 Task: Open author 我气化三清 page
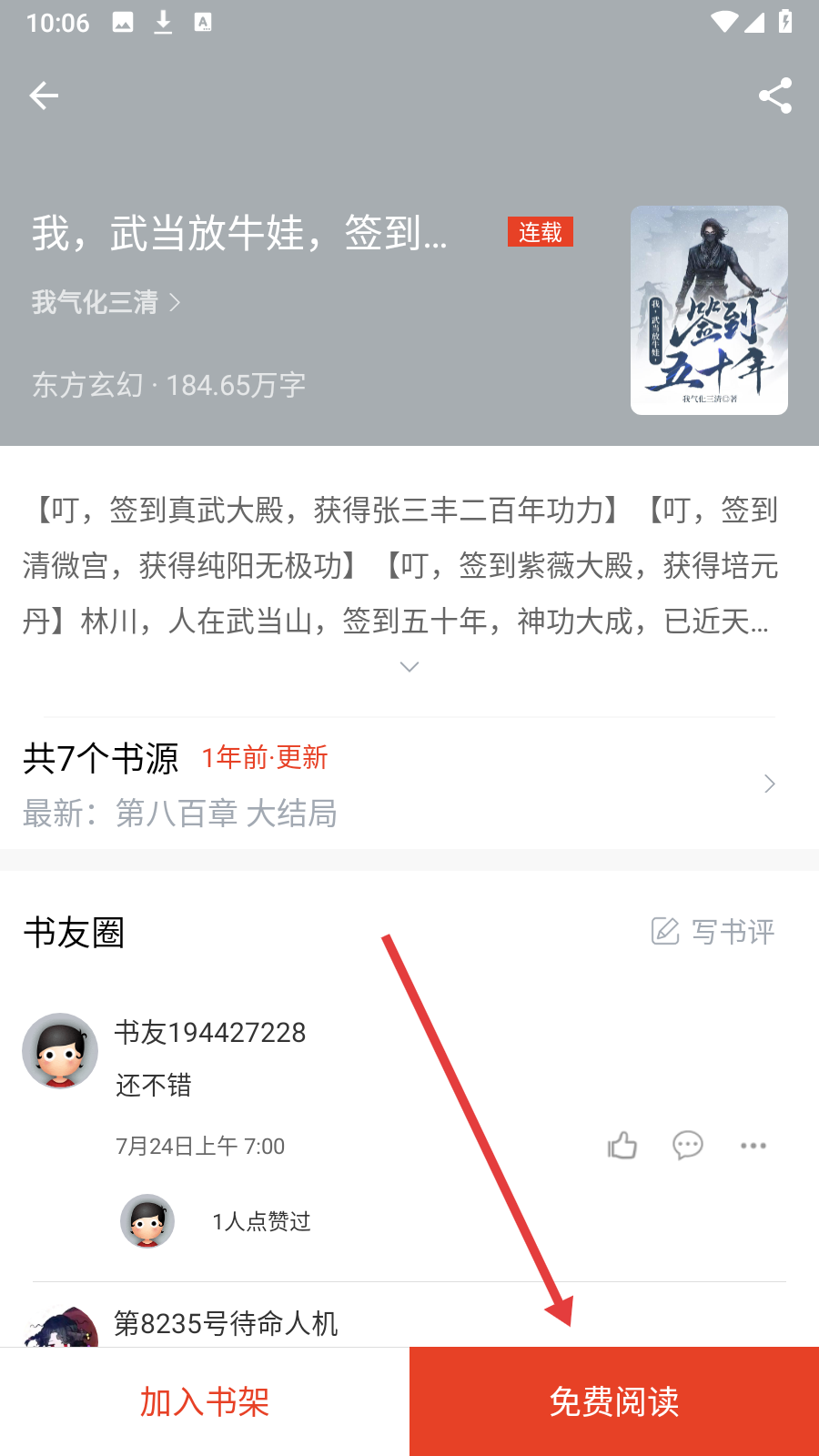tap(106, 302)
